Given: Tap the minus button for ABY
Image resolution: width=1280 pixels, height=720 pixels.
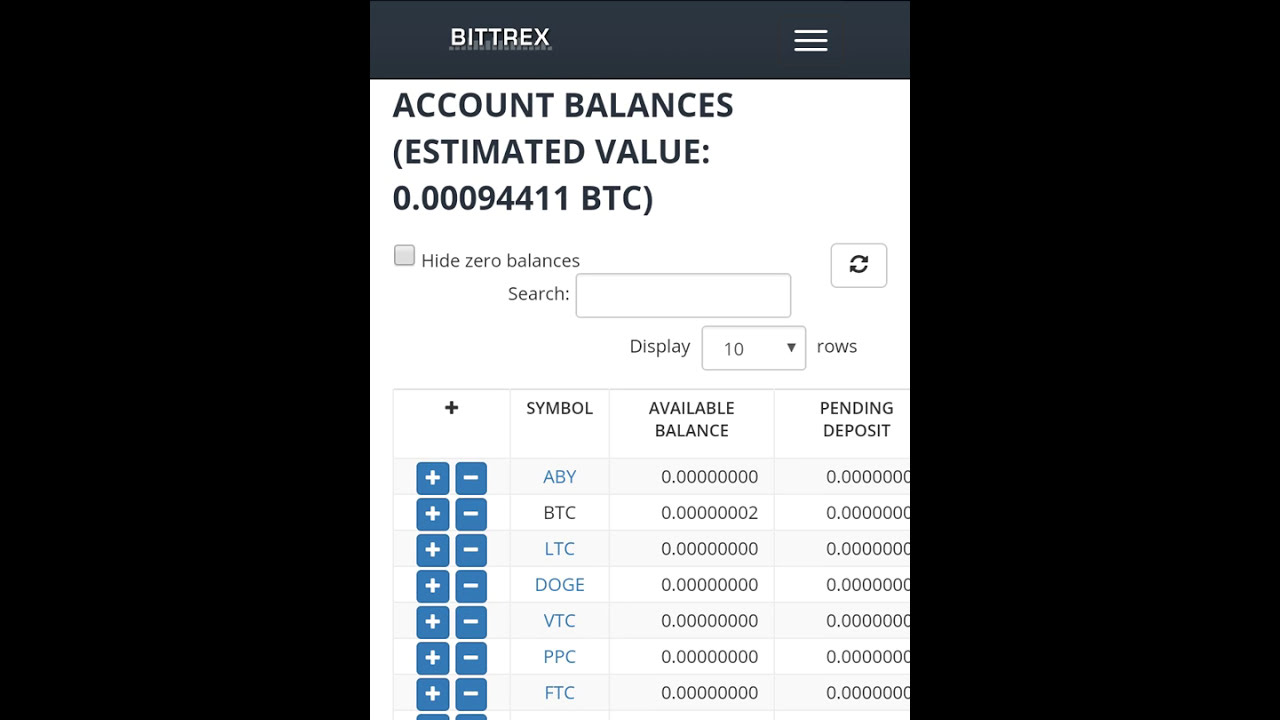Looking at the screenshot, I should click(x=471, y=478).
